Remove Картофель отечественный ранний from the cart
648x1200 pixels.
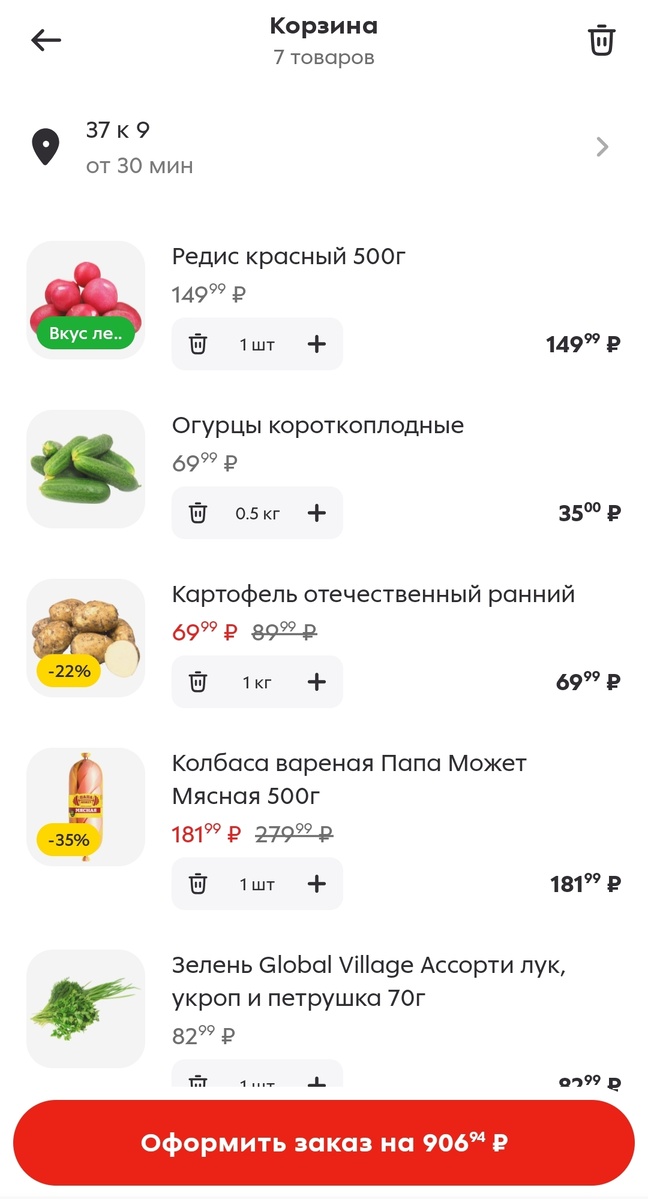tap(198, 682)
